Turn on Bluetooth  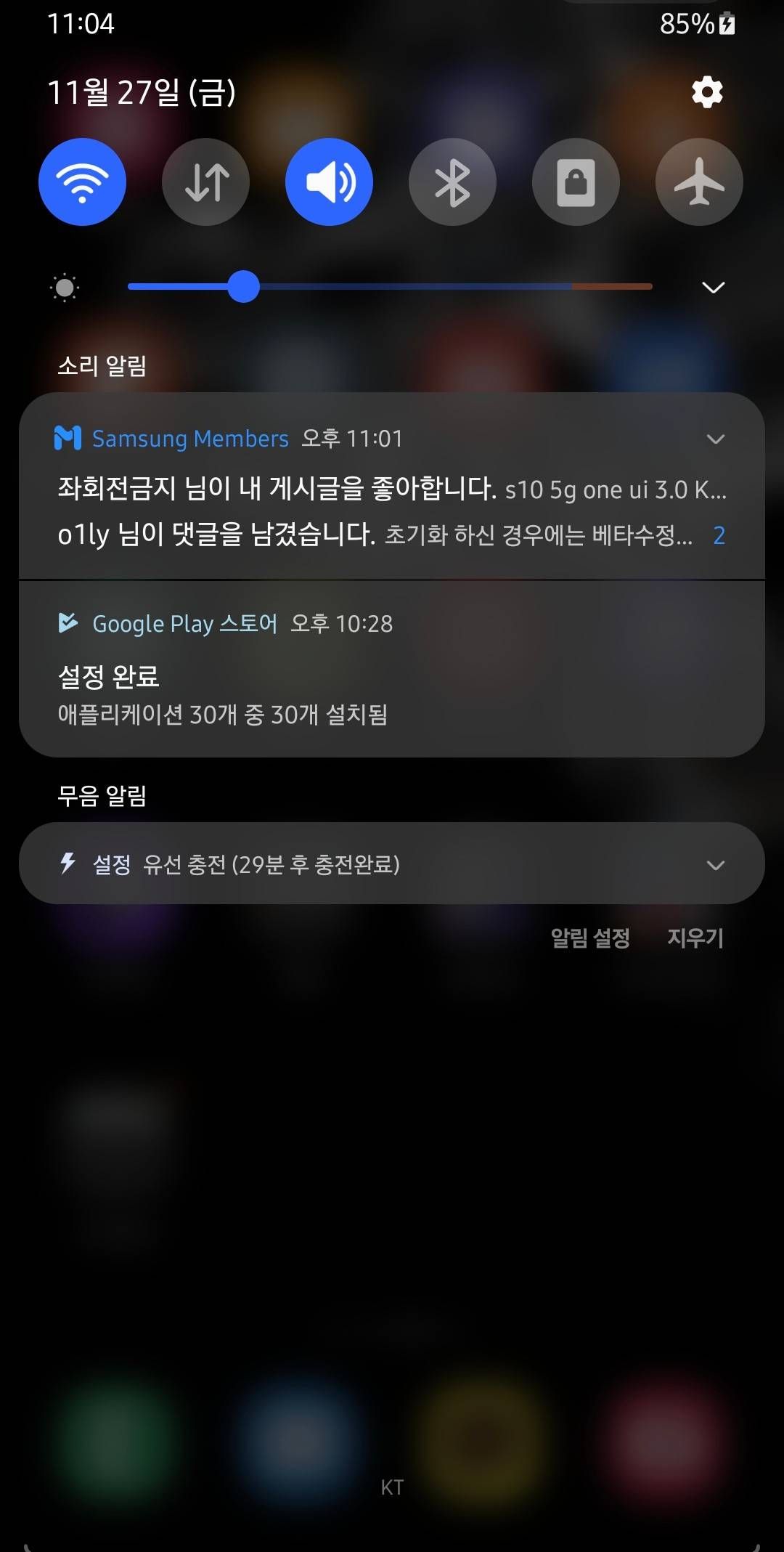[x=452, y=182]
